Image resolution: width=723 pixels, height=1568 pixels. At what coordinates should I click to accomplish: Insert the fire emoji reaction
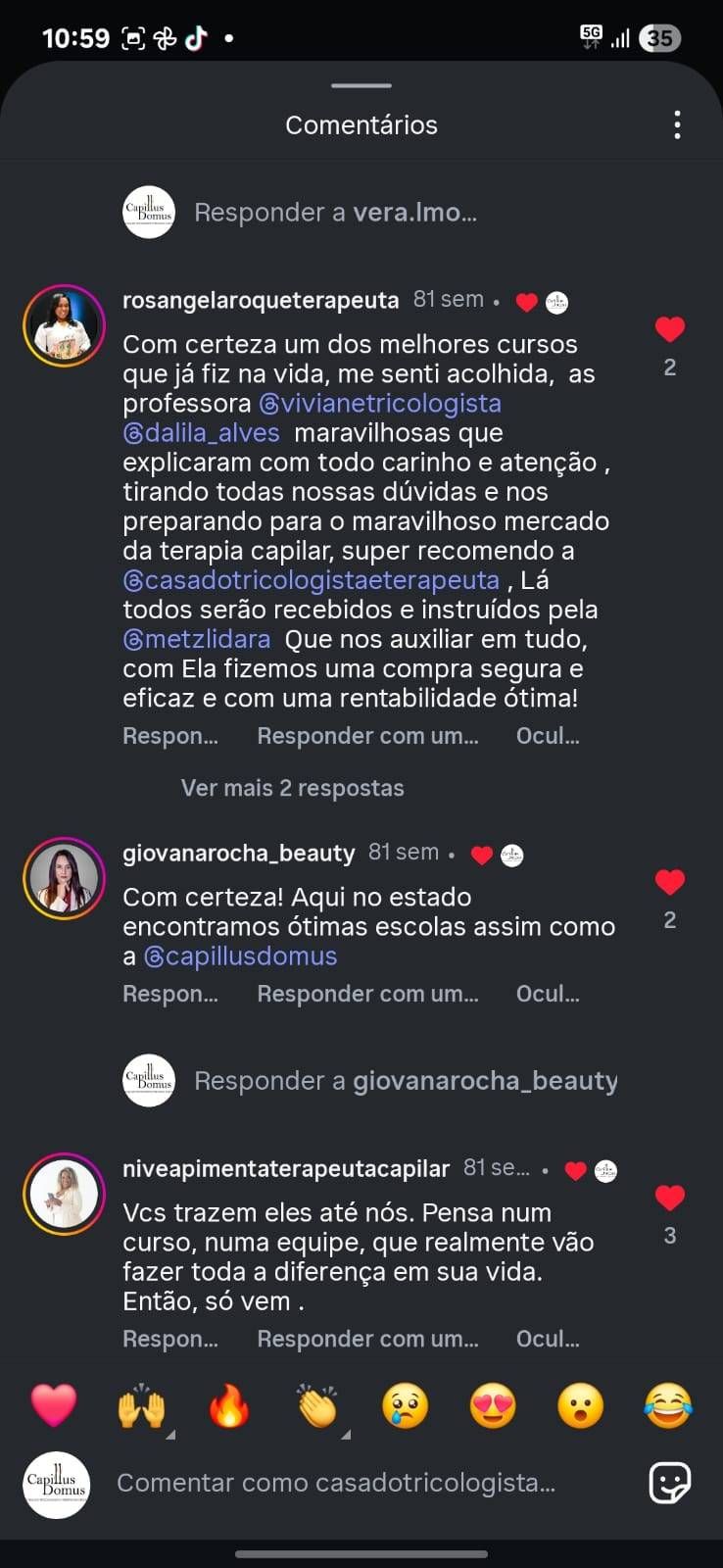click(x=229, y=1407)
